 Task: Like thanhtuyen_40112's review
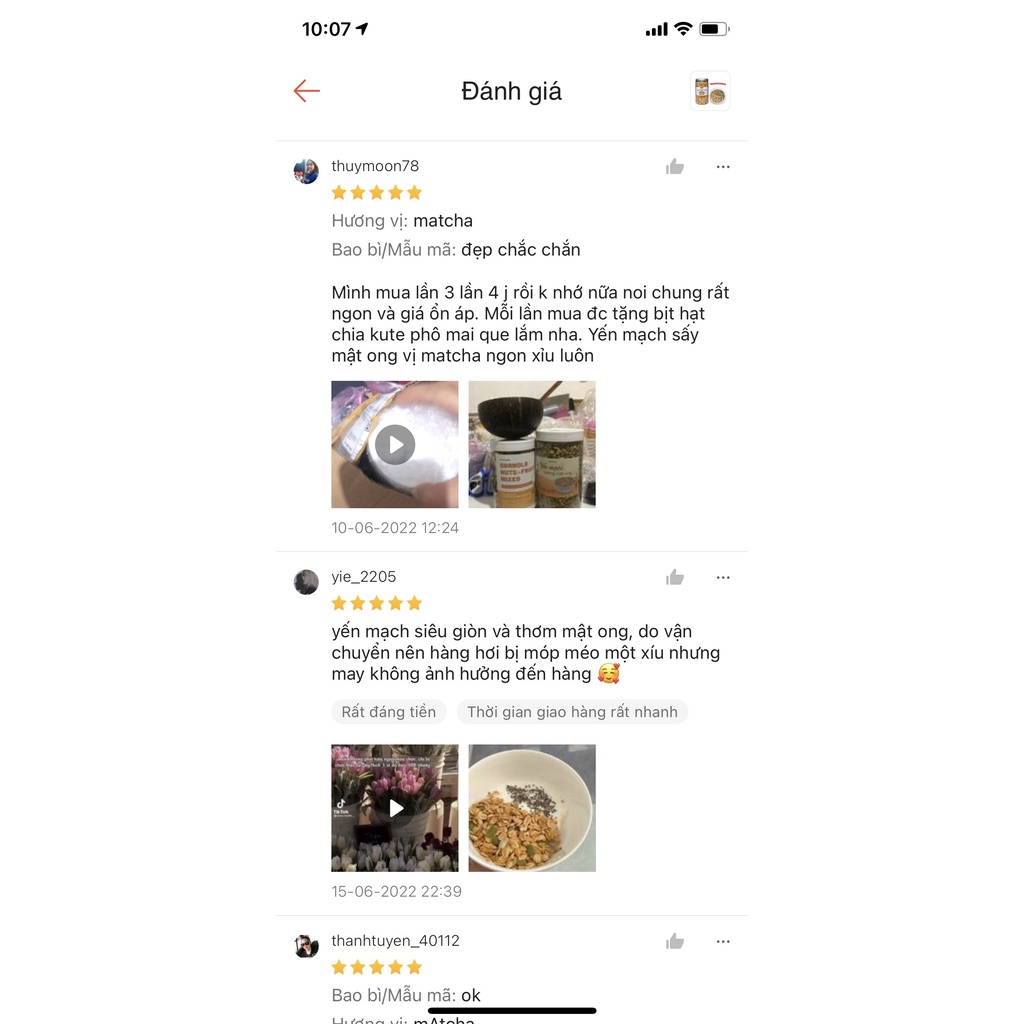tap(675, 941)
